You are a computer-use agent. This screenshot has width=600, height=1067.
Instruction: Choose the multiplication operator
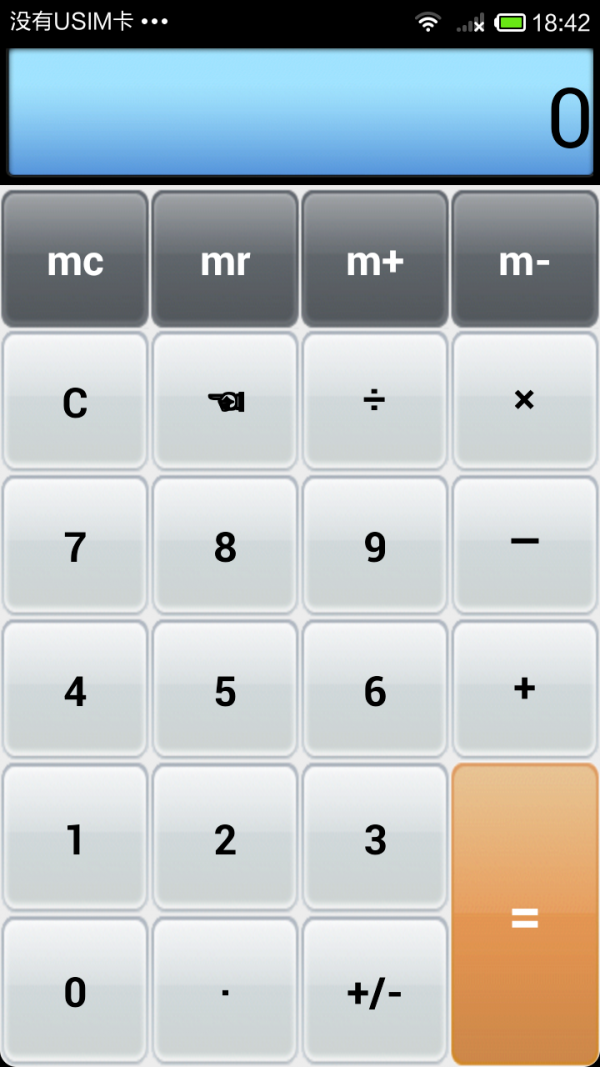click(524, 402)
